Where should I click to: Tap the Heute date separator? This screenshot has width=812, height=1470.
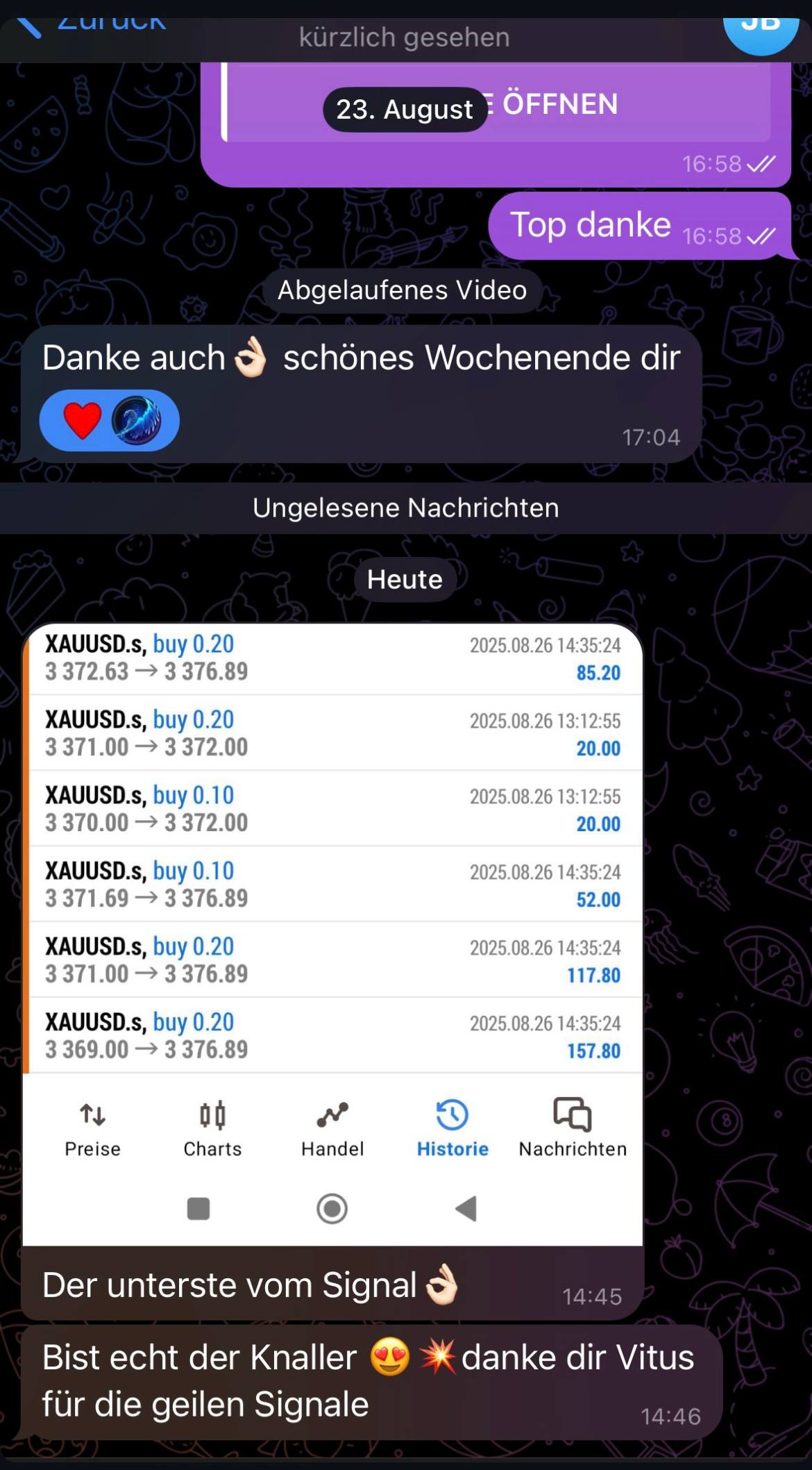[x=405, y=578]
